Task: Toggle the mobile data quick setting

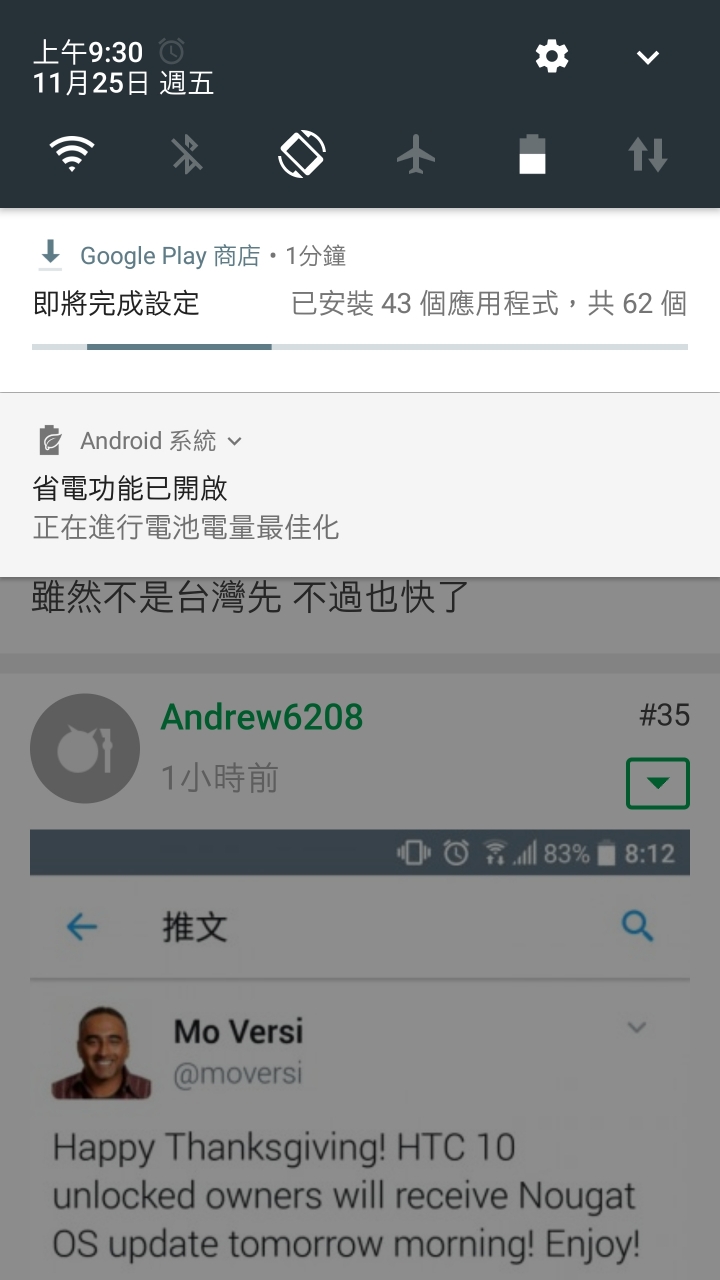Action: pyautogui.click(x=647, y=155)
